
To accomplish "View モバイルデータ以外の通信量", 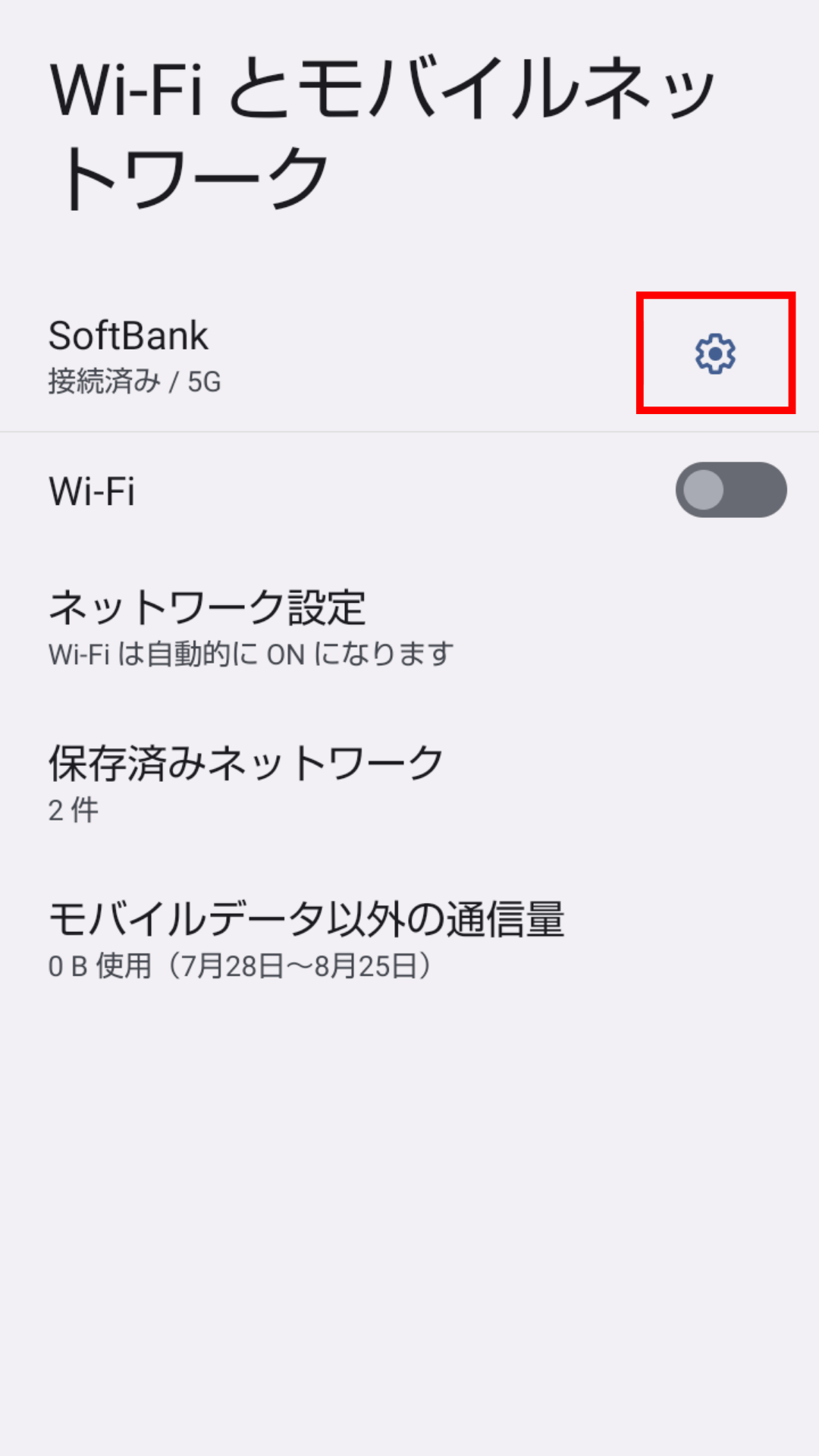I will pyautogui.click(x=306, y=939).
